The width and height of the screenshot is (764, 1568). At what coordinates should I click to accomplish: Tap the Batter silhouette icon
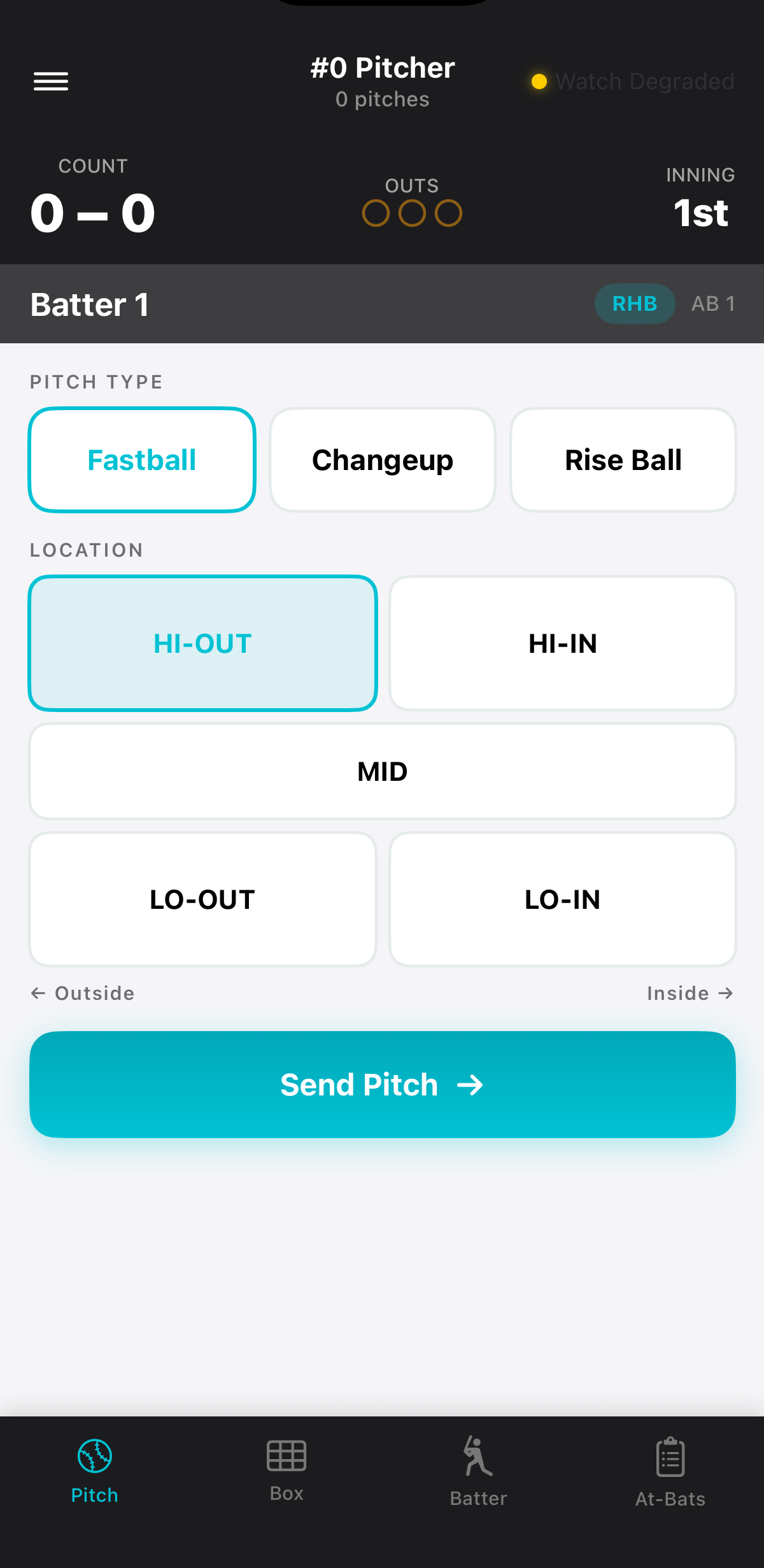(477, 1455)
